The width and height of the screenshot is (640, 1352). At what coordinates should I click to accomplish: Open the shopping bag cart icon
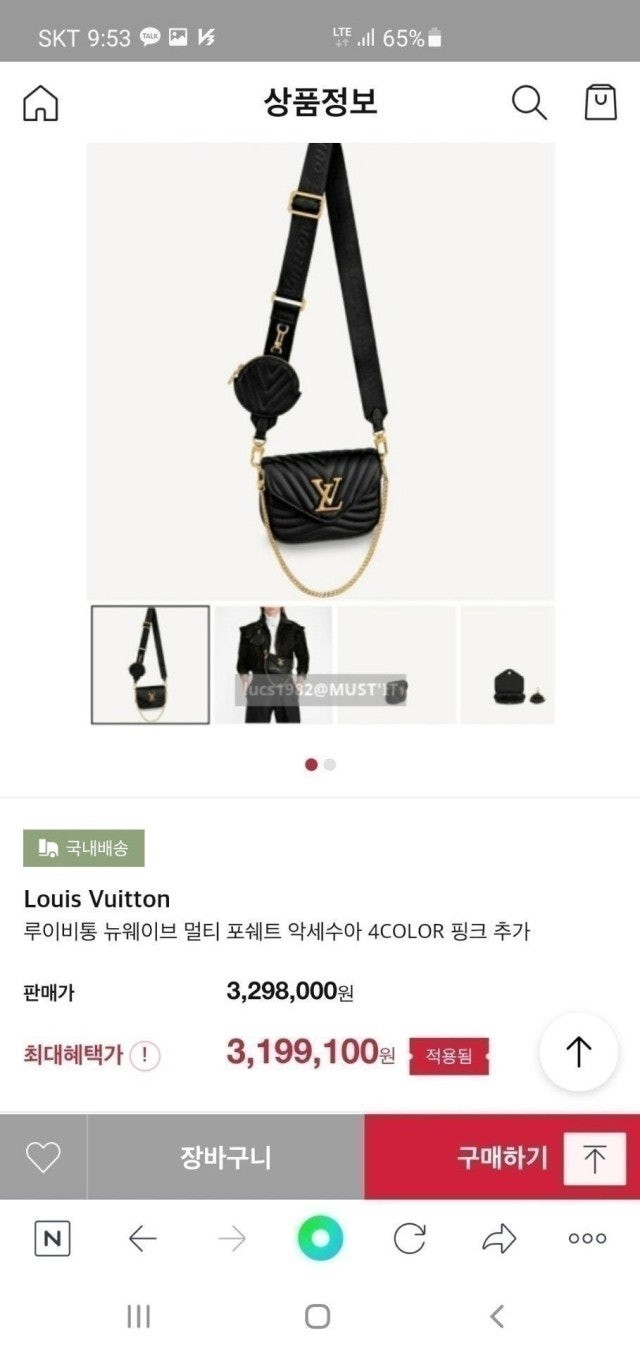tap(600, 102)
